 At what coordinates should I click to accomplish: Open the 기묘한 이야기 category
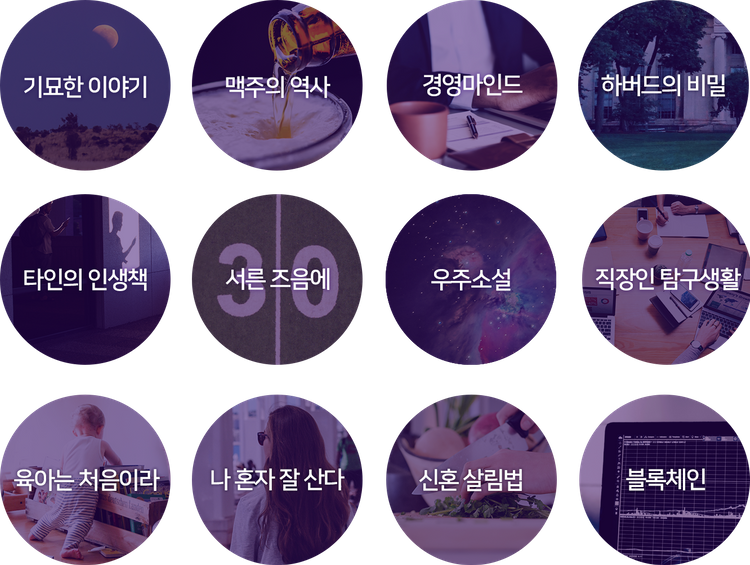tap(85, 85)
